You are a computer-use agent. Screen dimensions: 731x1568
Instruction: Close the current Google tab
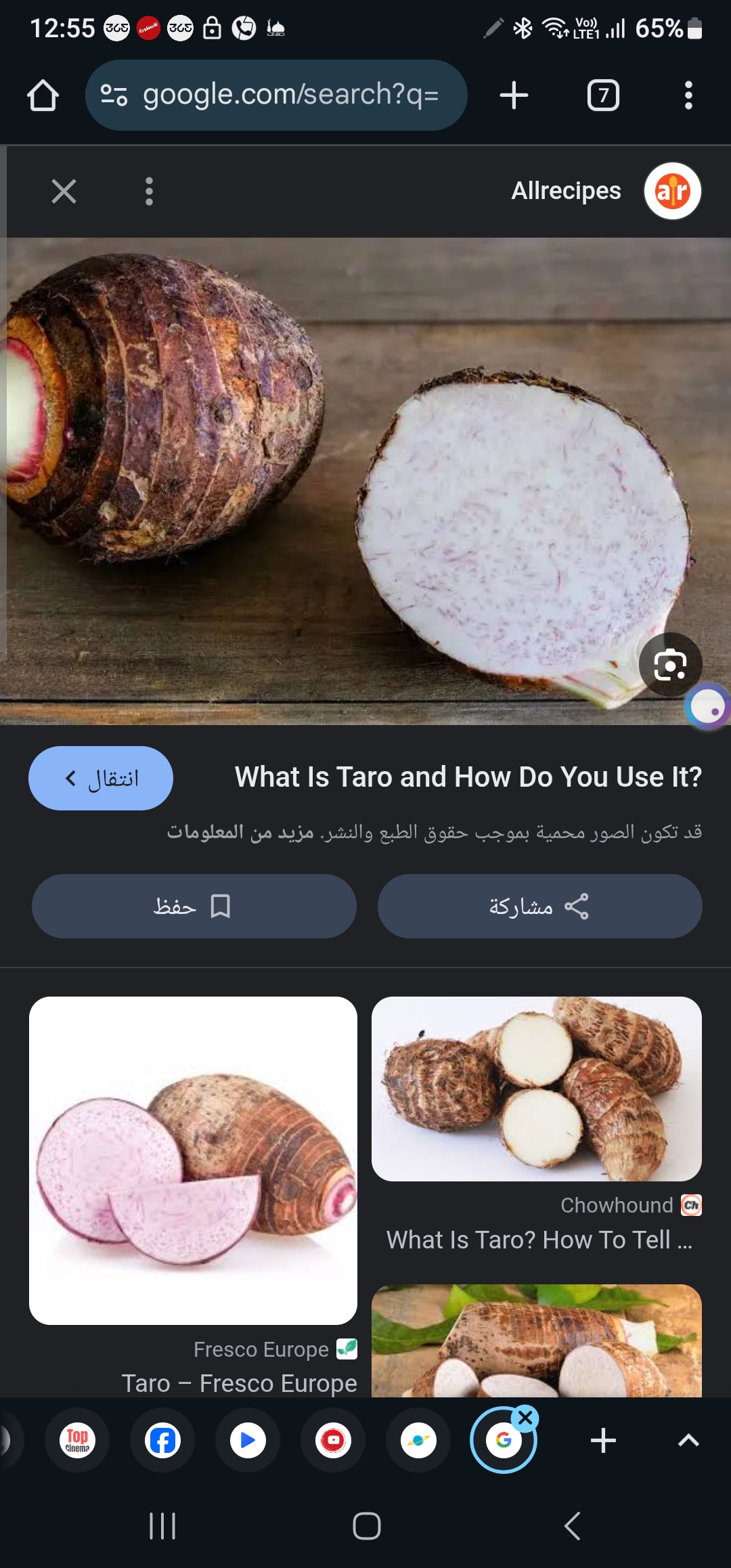[525, 1417]
